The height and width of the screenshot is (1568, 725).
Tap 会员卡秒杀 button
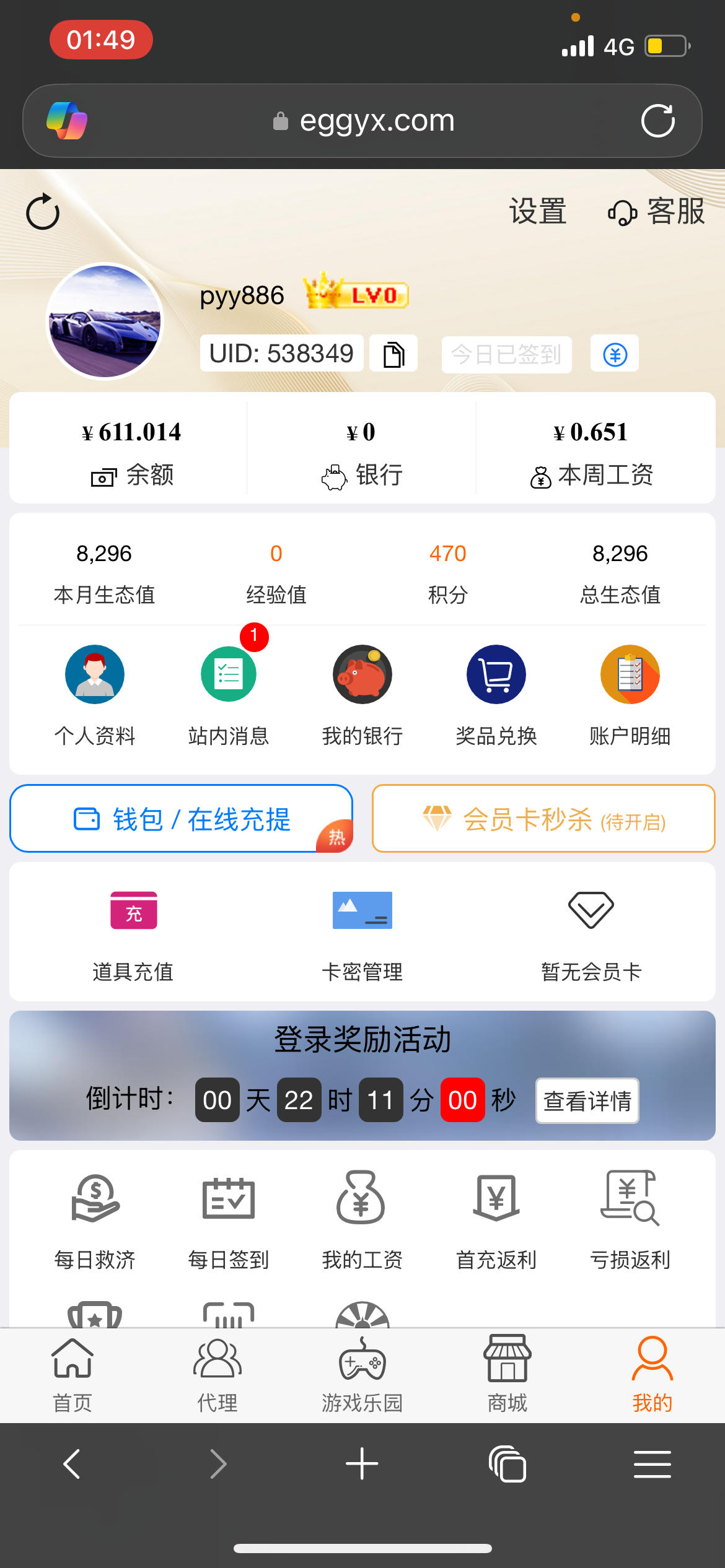coord(543,819)
